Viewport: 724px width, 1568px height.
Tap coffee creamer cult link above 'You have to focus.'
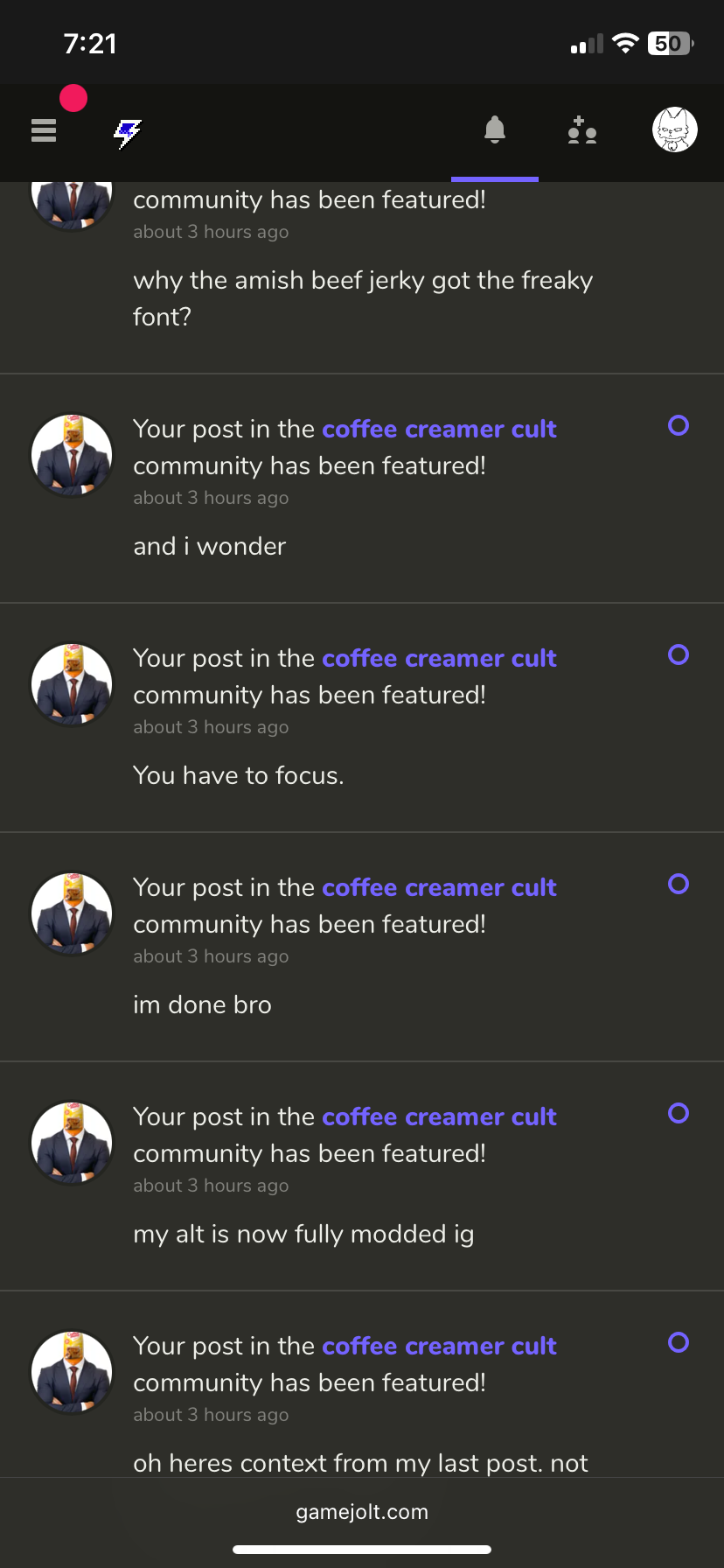439,659
